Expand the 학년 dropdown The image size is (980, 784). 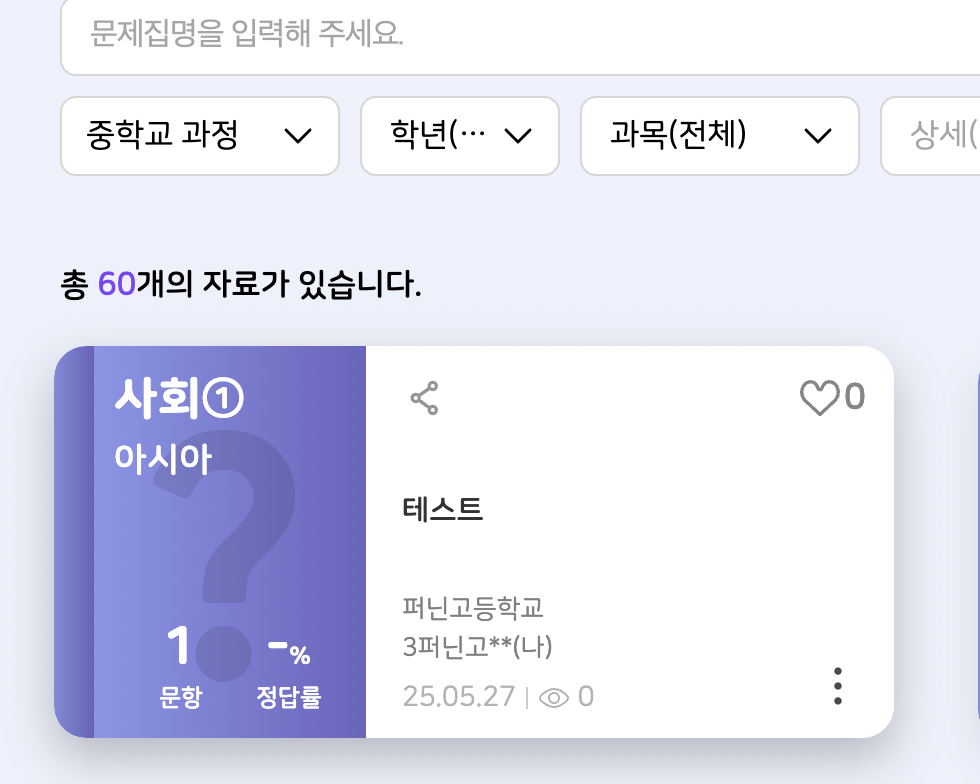[460, 136]
